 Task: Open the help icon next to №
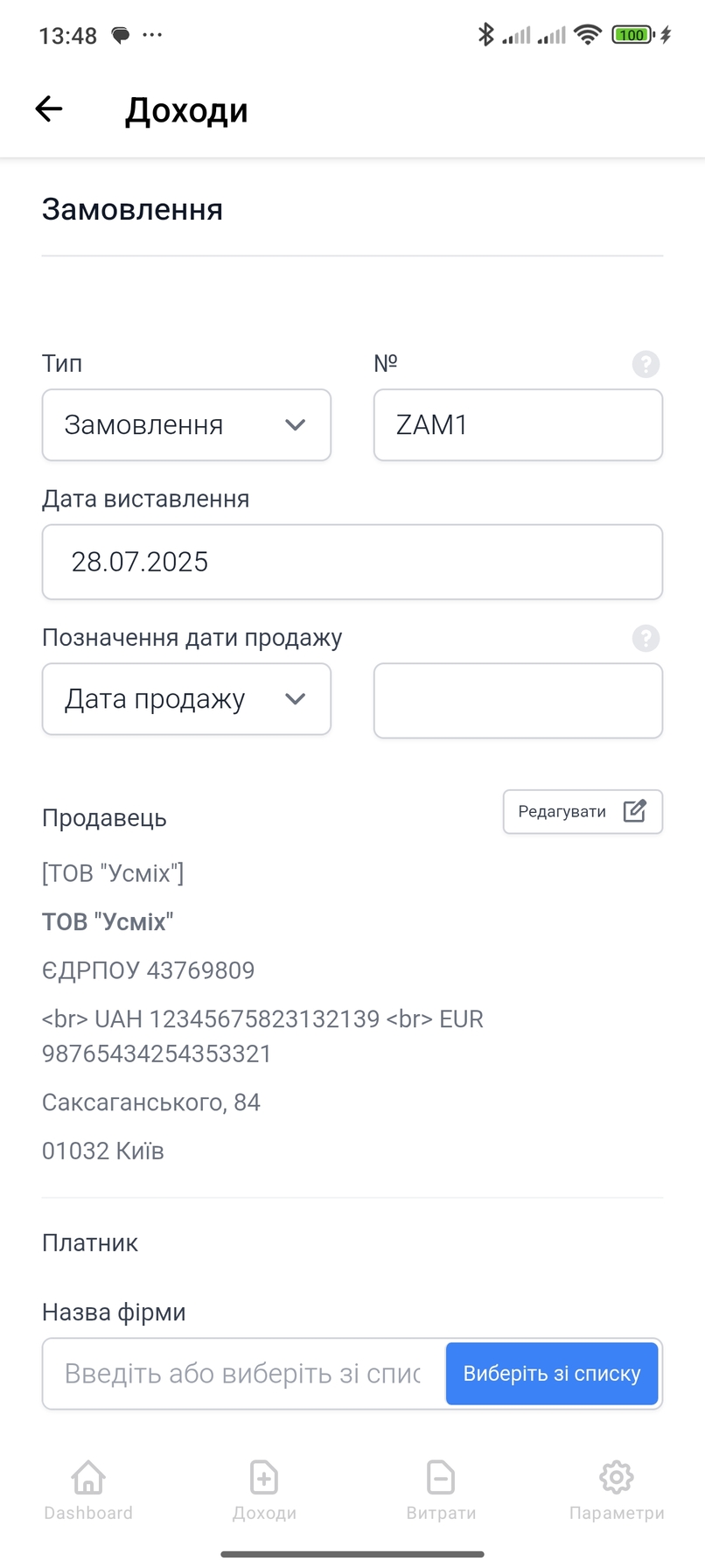[x=646, y=364]
